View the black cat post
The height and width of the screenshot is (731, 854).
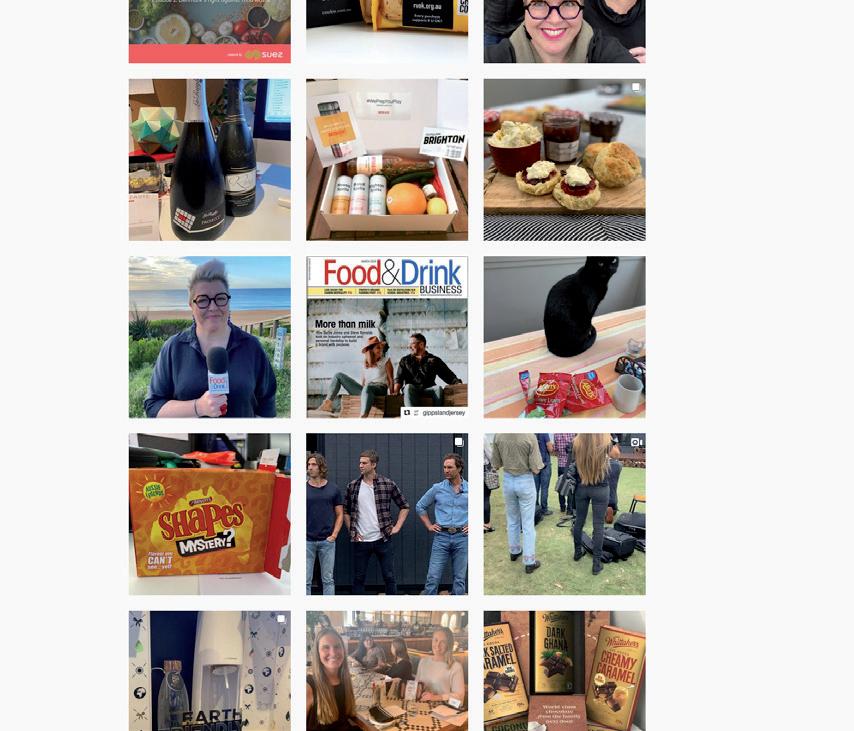(x=564, y=337)
